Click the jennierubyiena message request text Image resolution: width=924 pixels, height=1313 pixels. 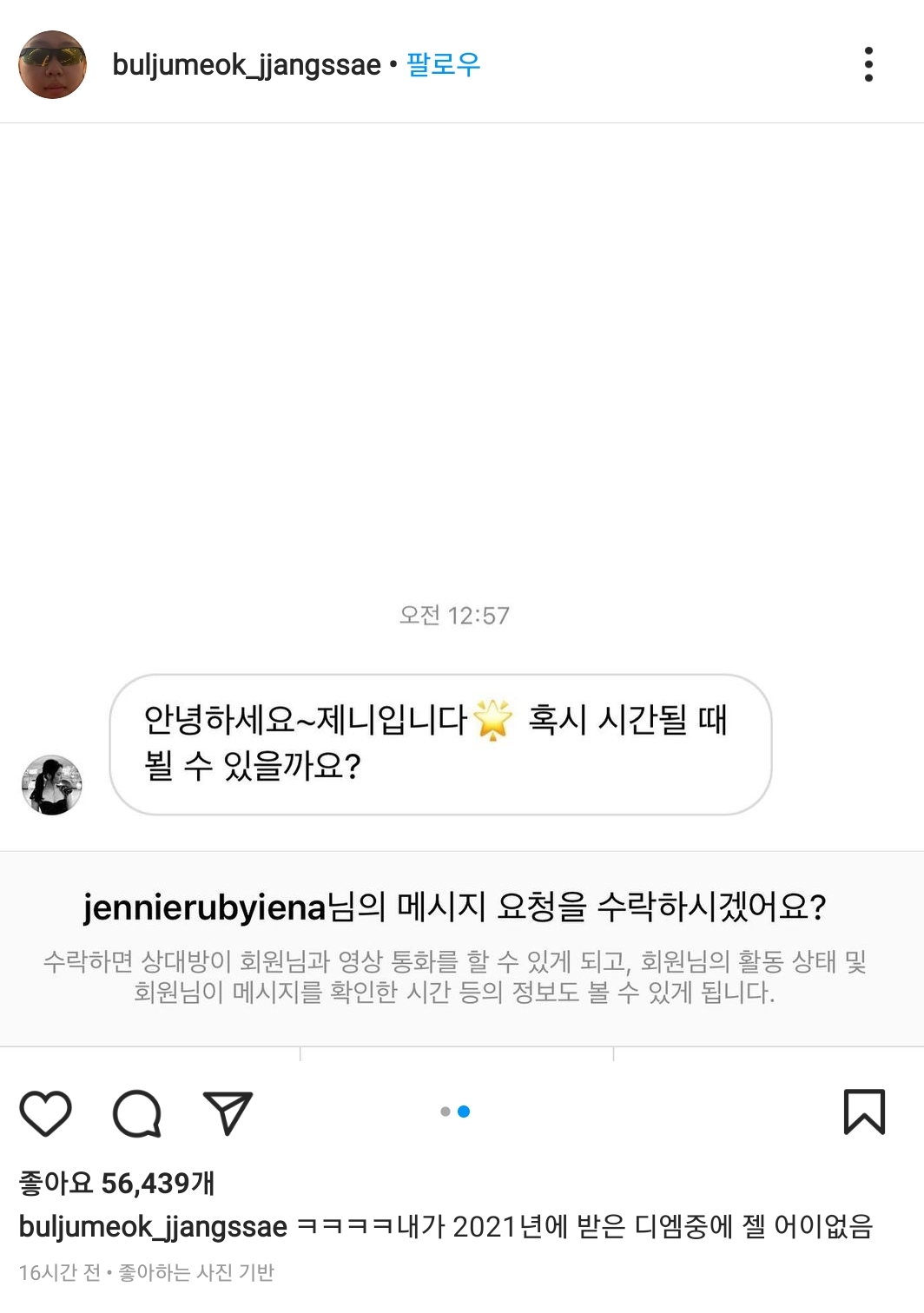pos(461,904)
